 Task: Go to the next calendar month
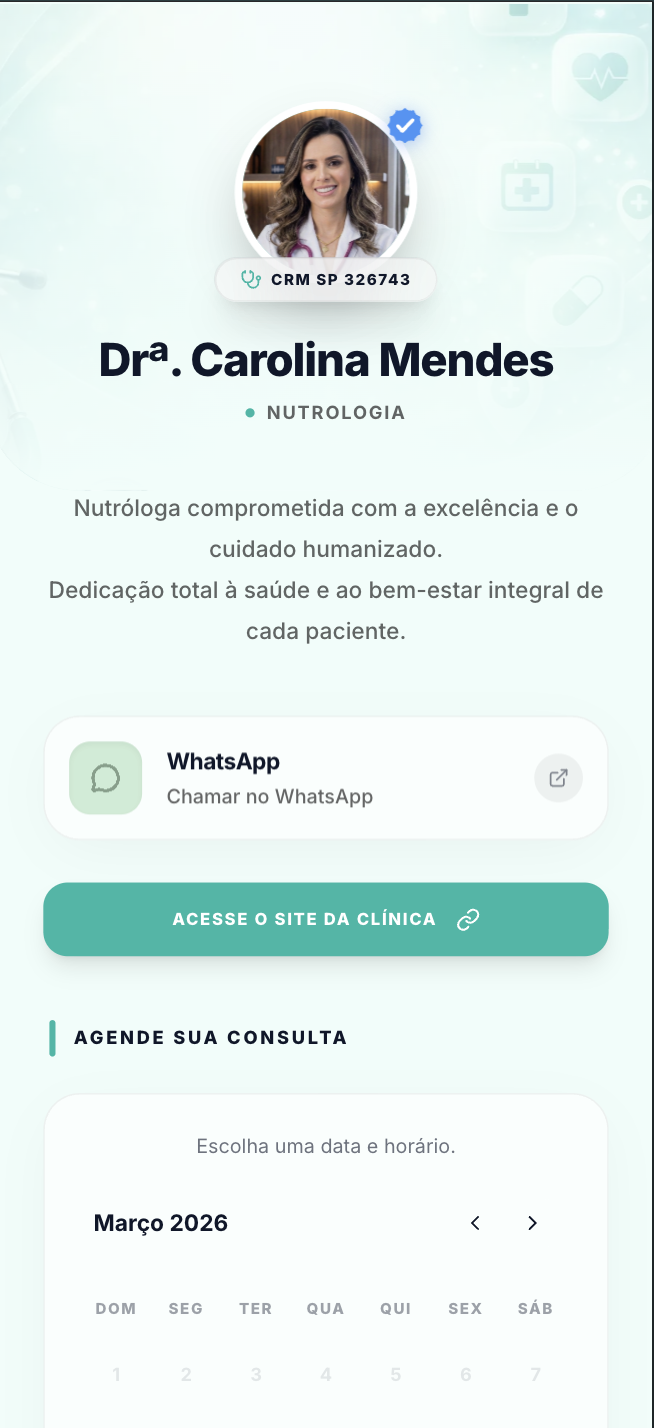pyautogui.click(x=532, y=1223)
